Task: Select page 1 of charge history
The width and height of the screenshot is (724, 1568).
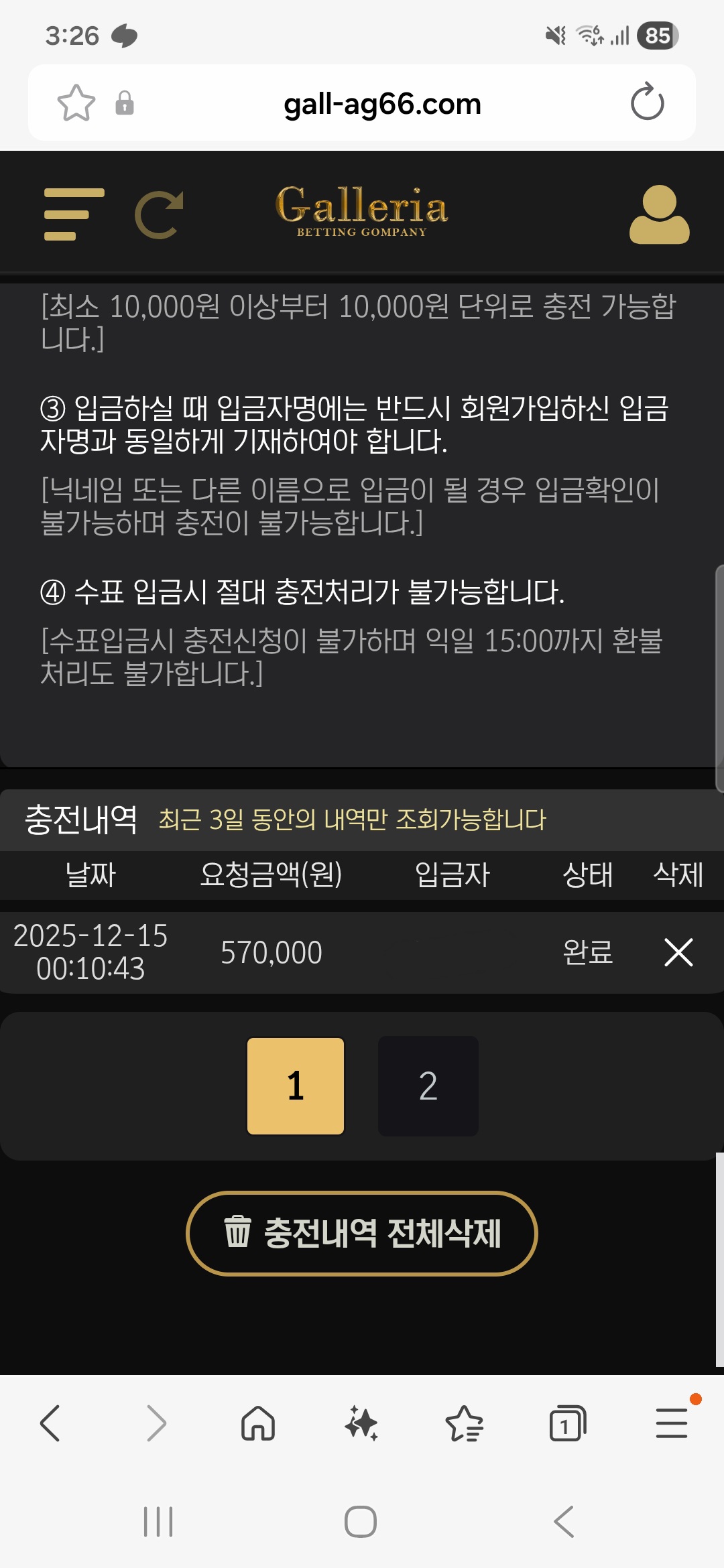Action: [x=296, y=1086]
